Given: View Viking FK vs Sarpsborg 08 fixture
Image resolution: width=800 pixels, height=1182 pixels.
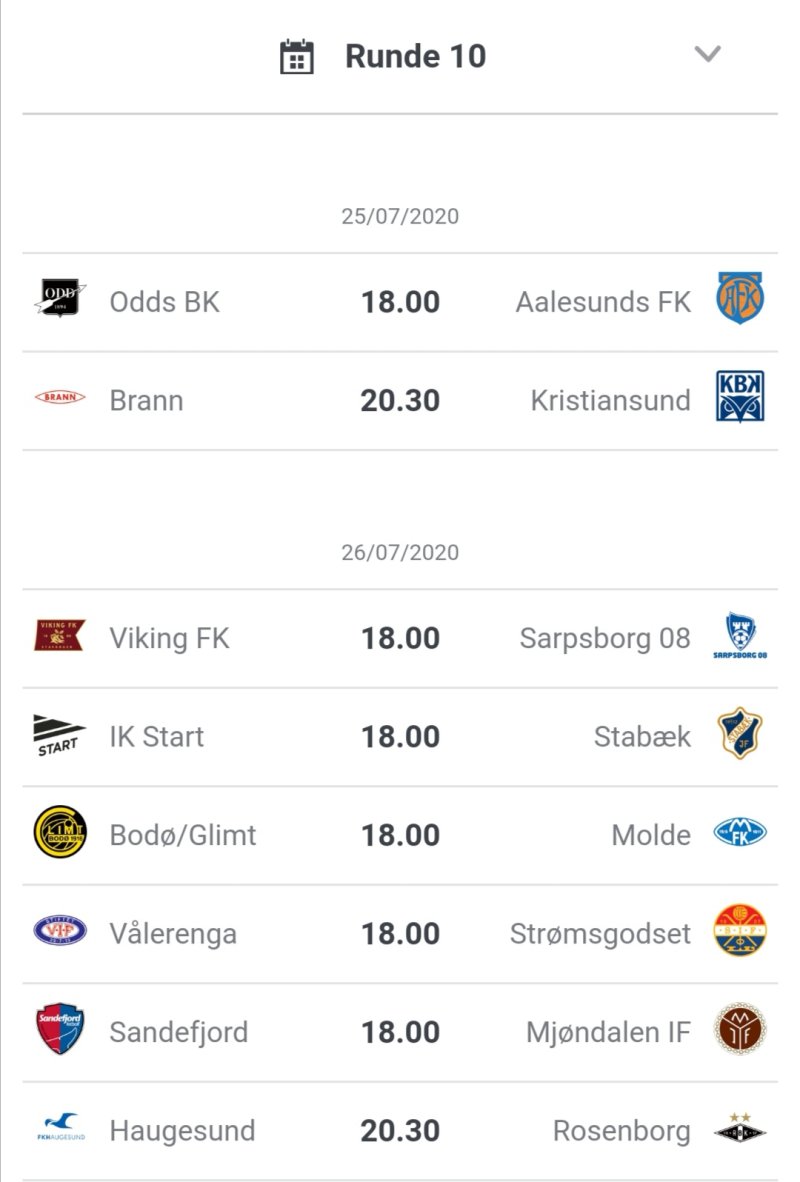Looking at the screenshot, I should pyautogui.click(x=400, y=638).
